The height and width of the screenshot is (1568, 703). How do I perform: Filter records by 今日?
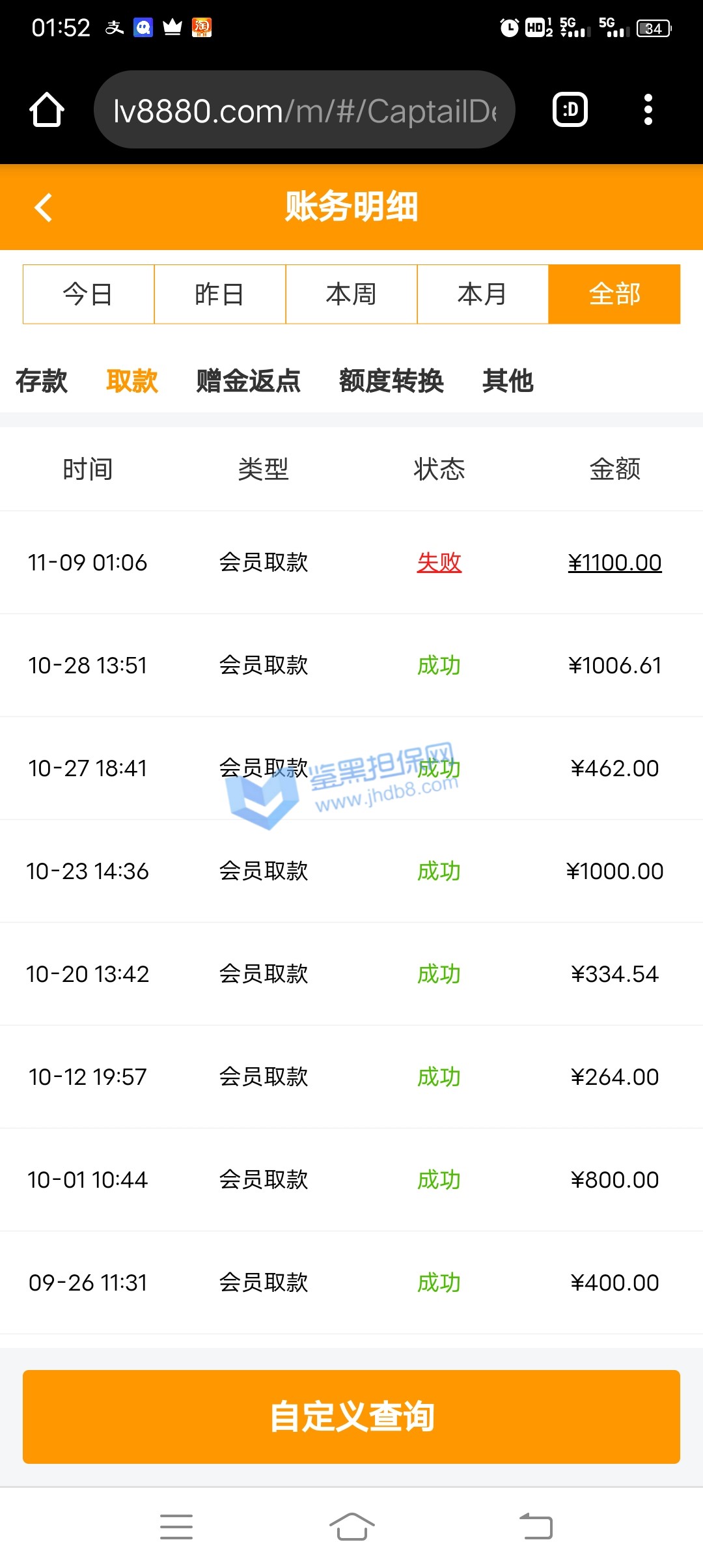coord(89,294)
